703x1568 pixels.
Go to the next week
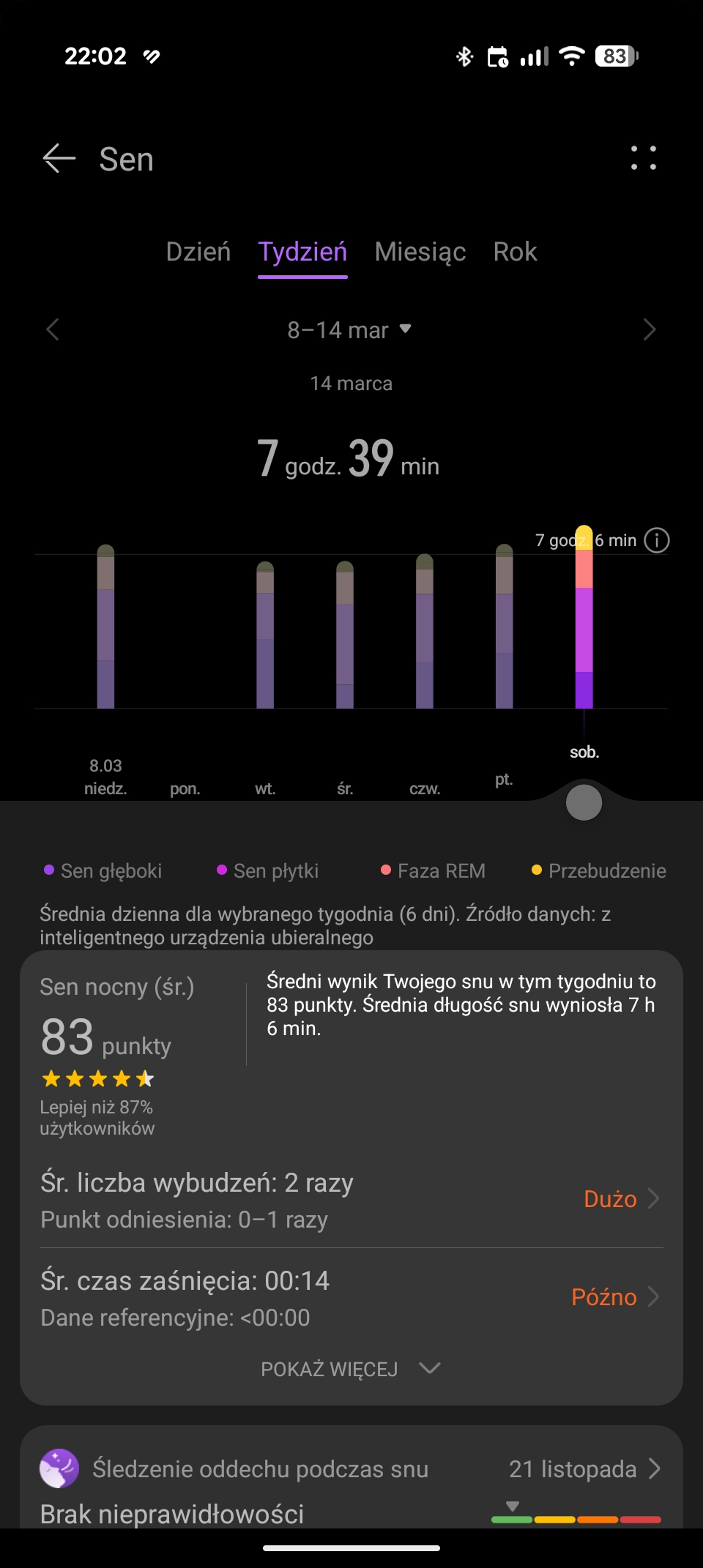(649, 329)
